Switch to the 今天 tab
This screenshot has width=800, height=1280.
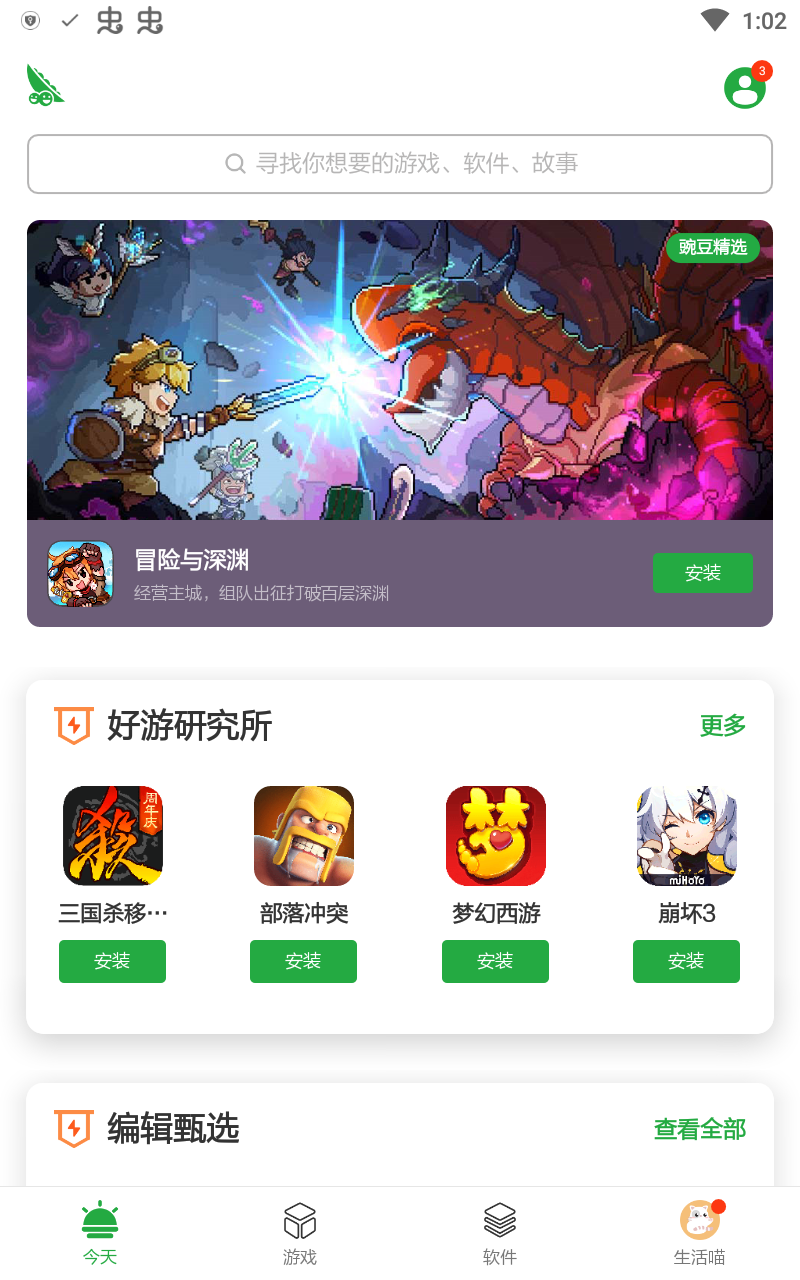(100, 1234)
